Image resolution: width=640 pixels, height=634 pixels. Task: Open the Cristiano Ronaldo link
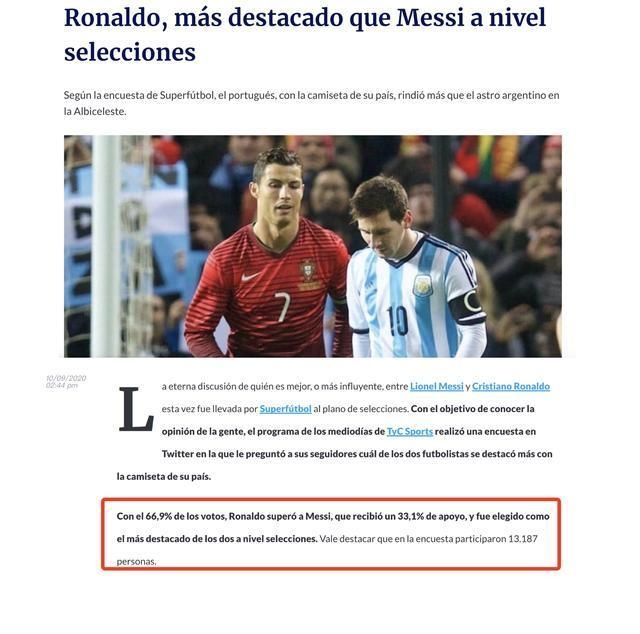coord(510,386)
